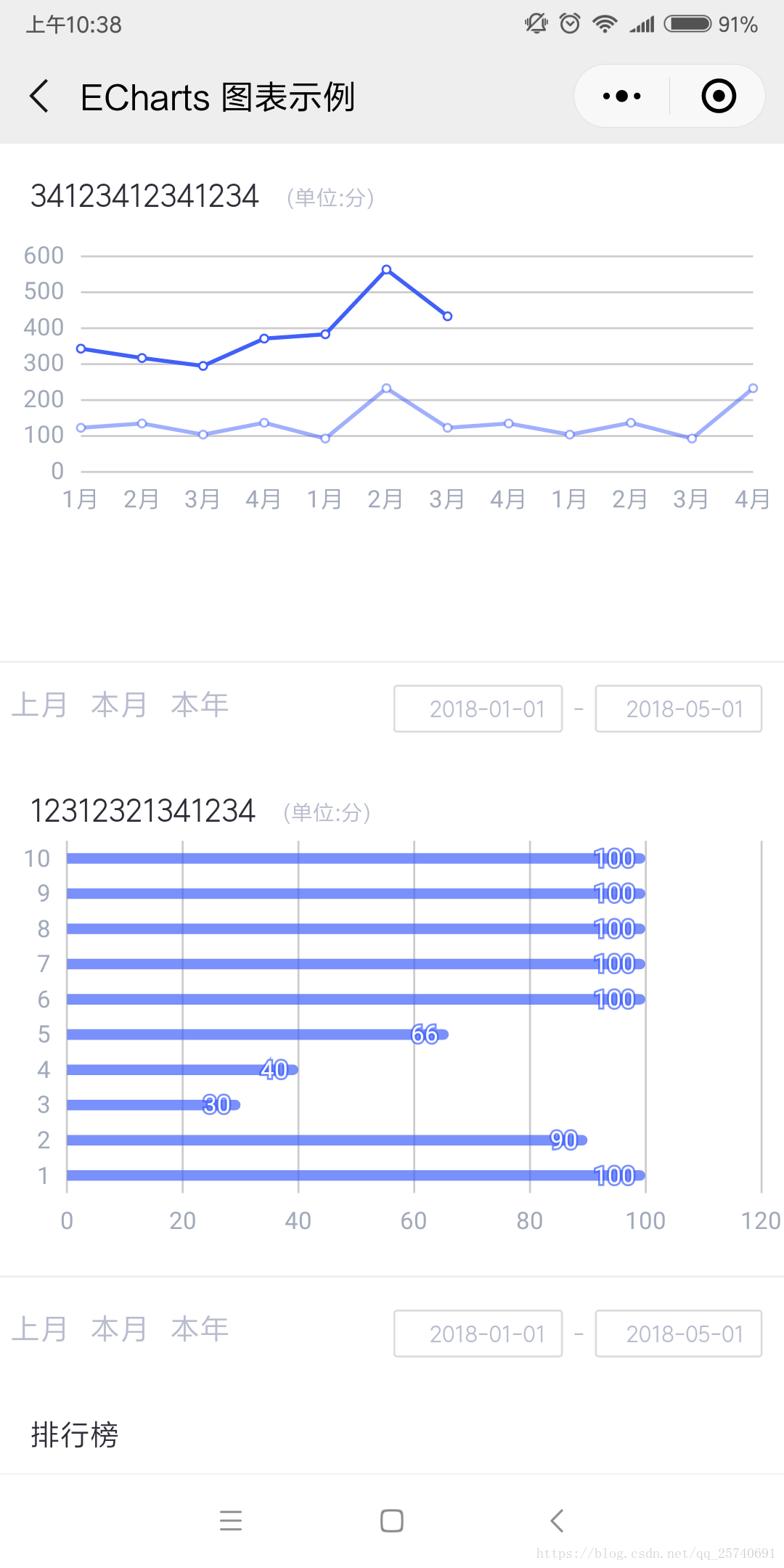This screenshot has height=1568, width=784.
Task: Pick start date 2018-01-01 under line chart
Action: (x=478, y=709)
